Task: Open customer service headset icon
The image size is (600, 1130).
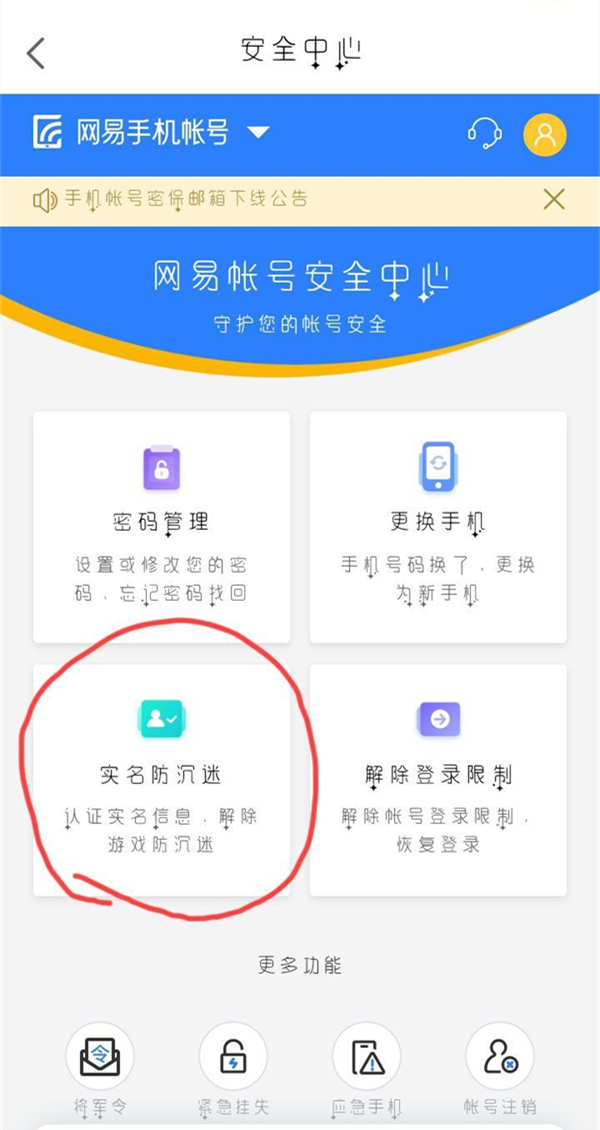Action: (485, 133)
